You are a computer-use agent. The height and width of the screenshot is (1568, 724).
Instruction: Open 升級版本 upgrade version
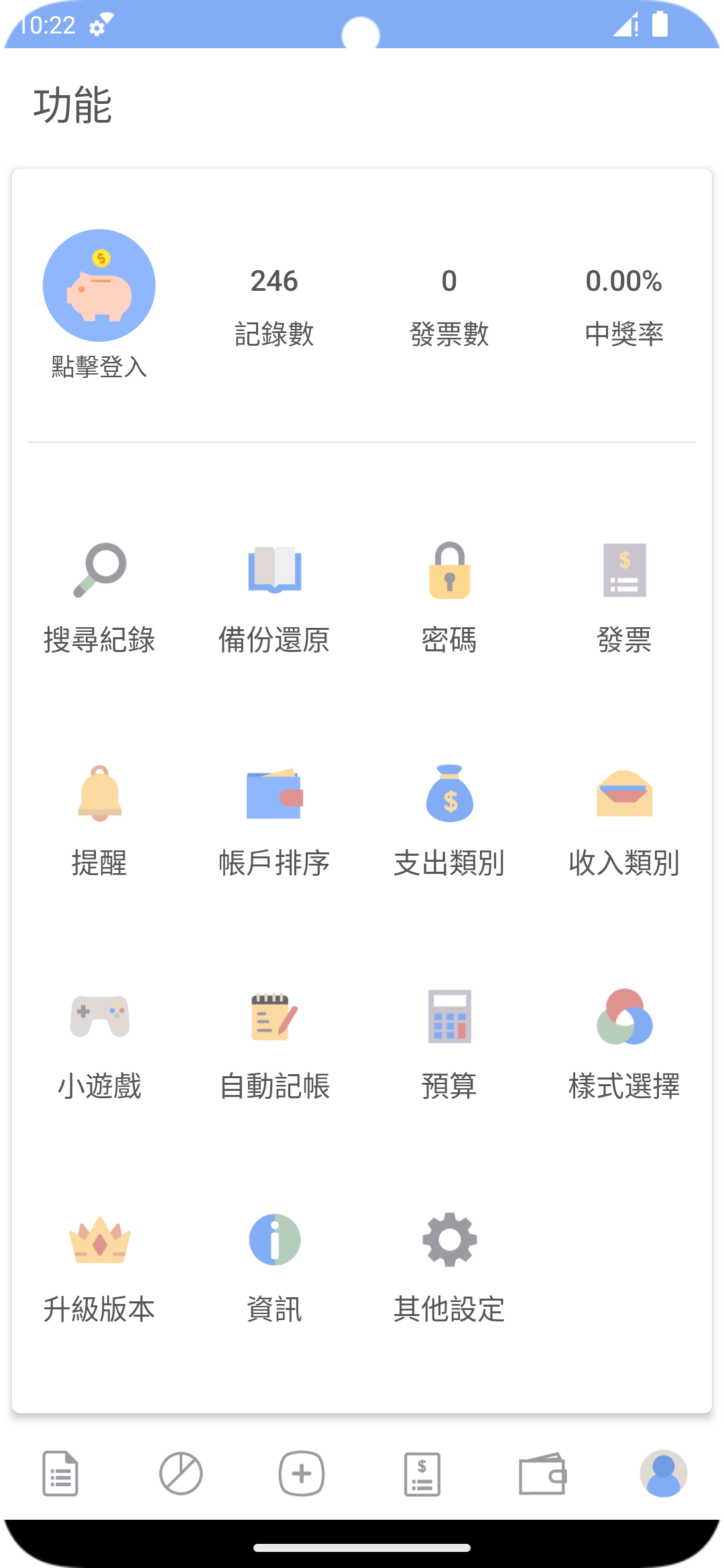99,1267
